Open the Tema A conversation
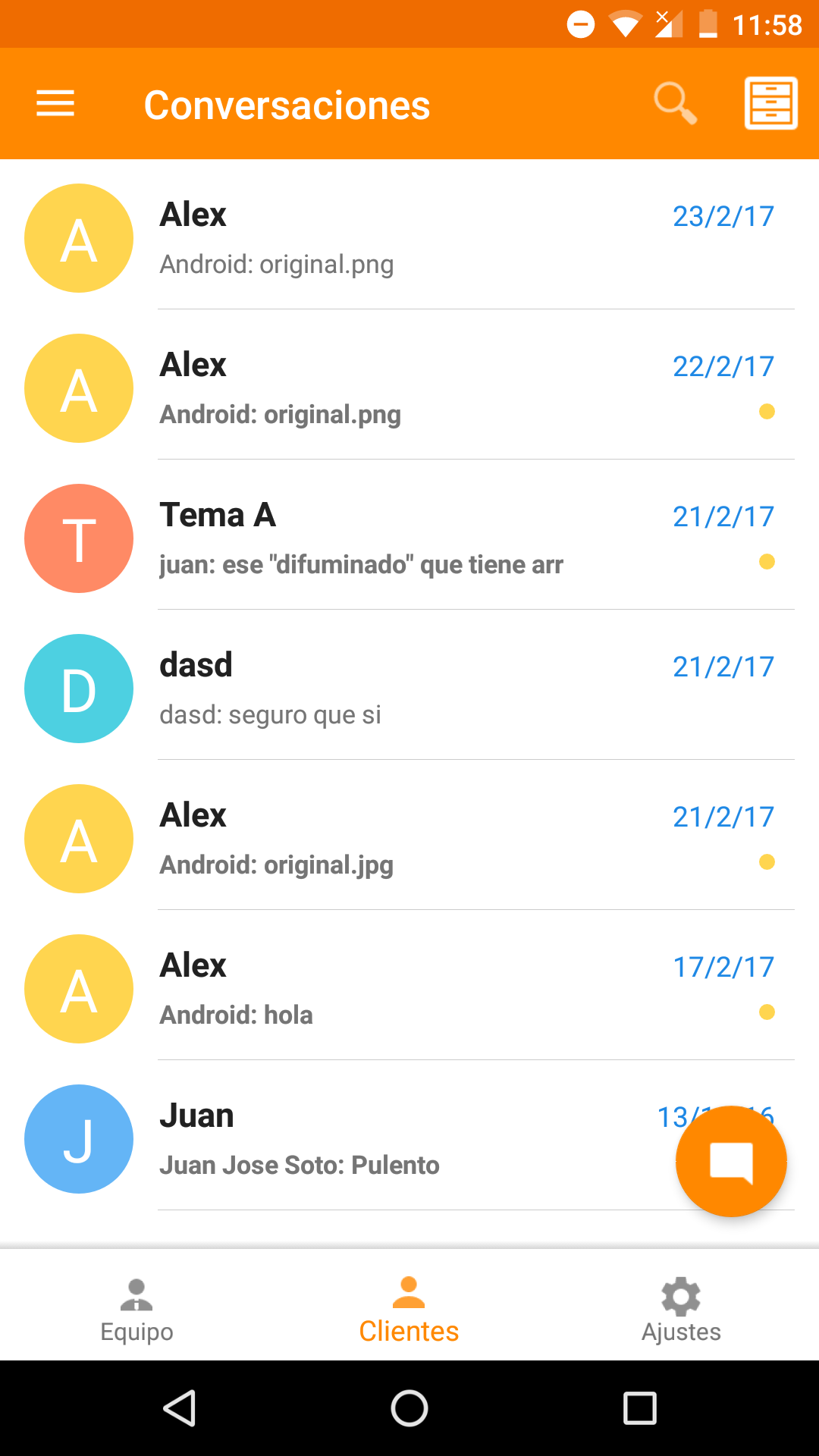The image size is (819, 1456). (409, 535)
